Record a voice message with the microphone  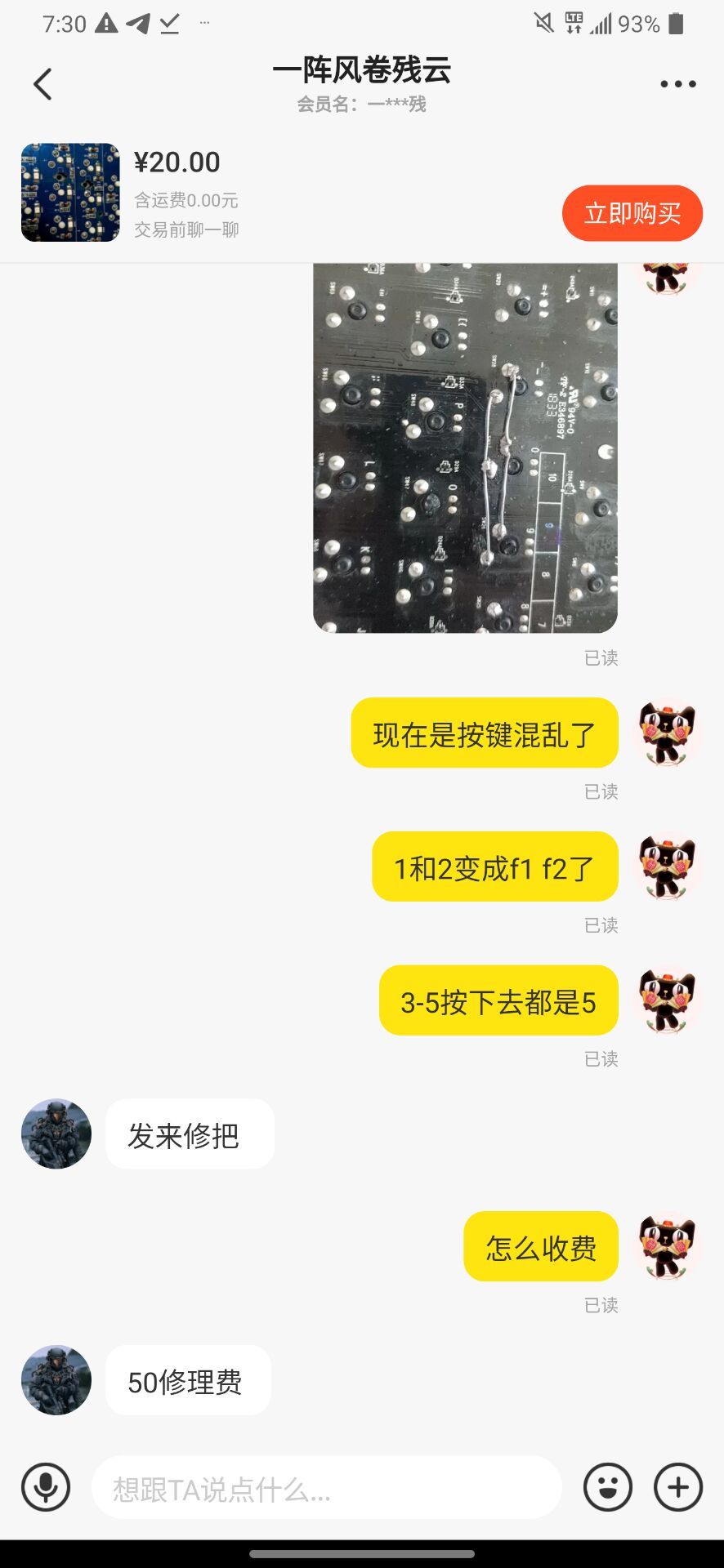[x=46, y=1487]
